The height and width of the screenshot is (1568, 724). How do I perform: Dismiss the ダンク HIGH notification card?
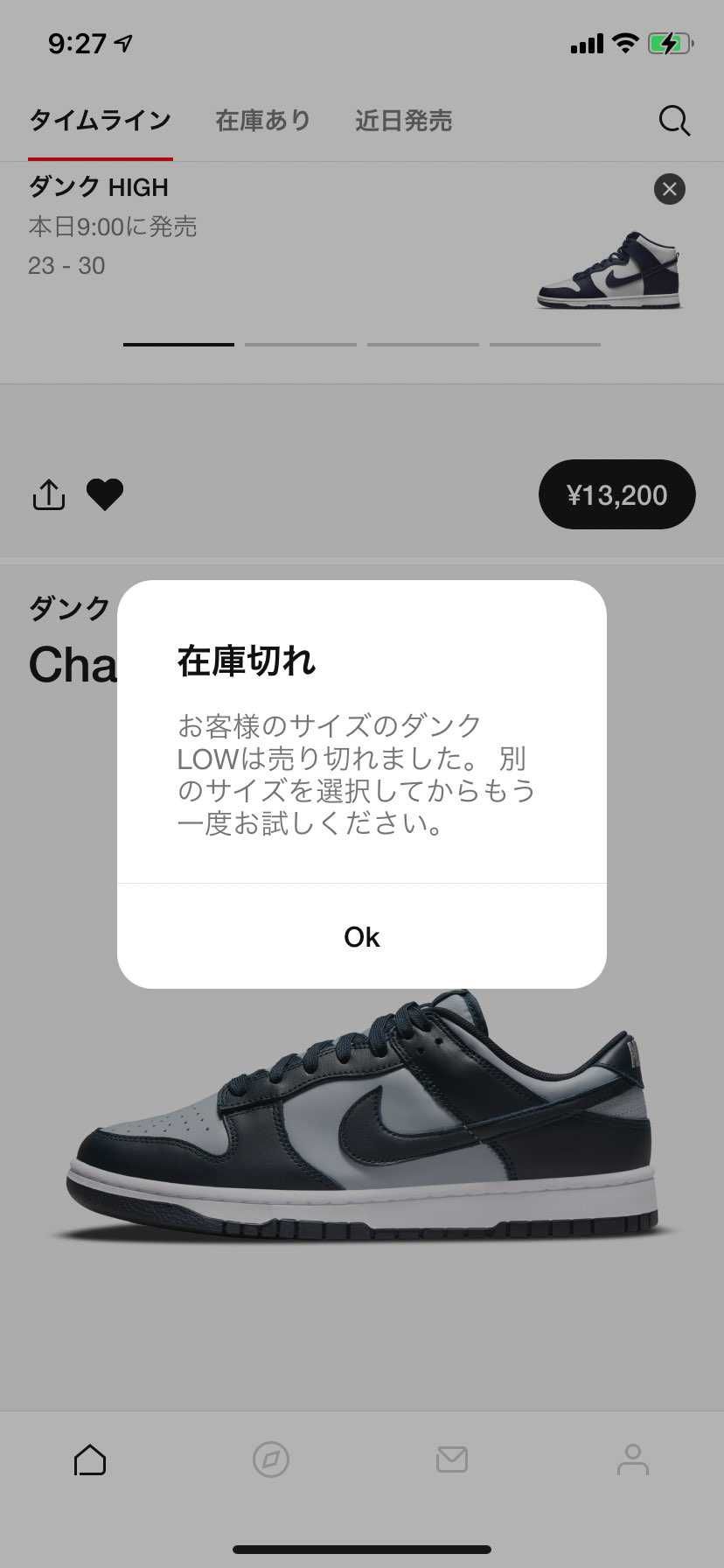[670, 189]
